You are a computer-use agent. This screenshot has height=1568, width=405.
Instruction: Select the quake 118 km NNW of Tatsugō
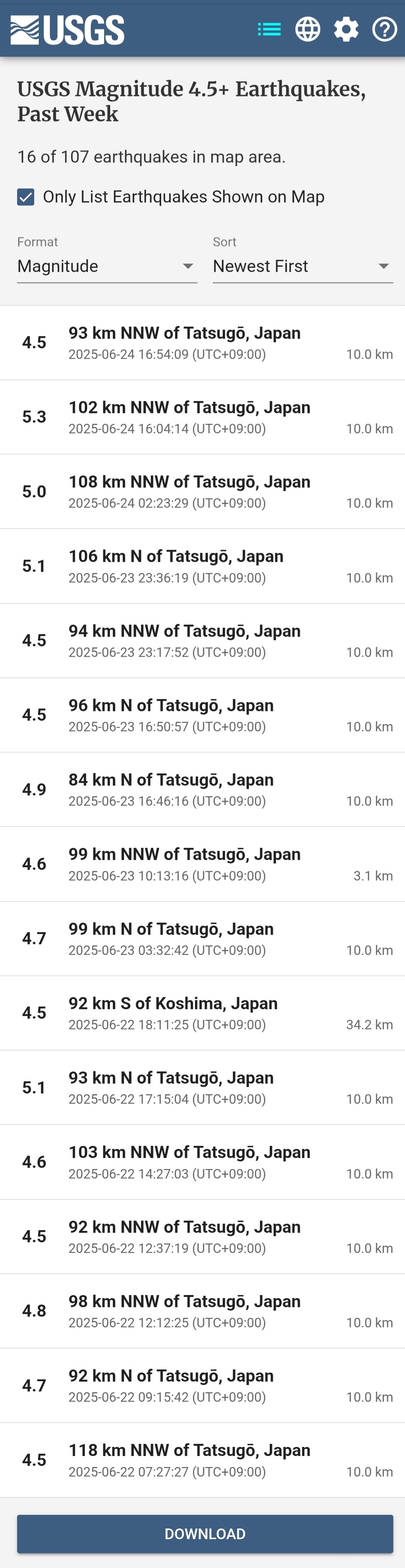(202, 1460)
